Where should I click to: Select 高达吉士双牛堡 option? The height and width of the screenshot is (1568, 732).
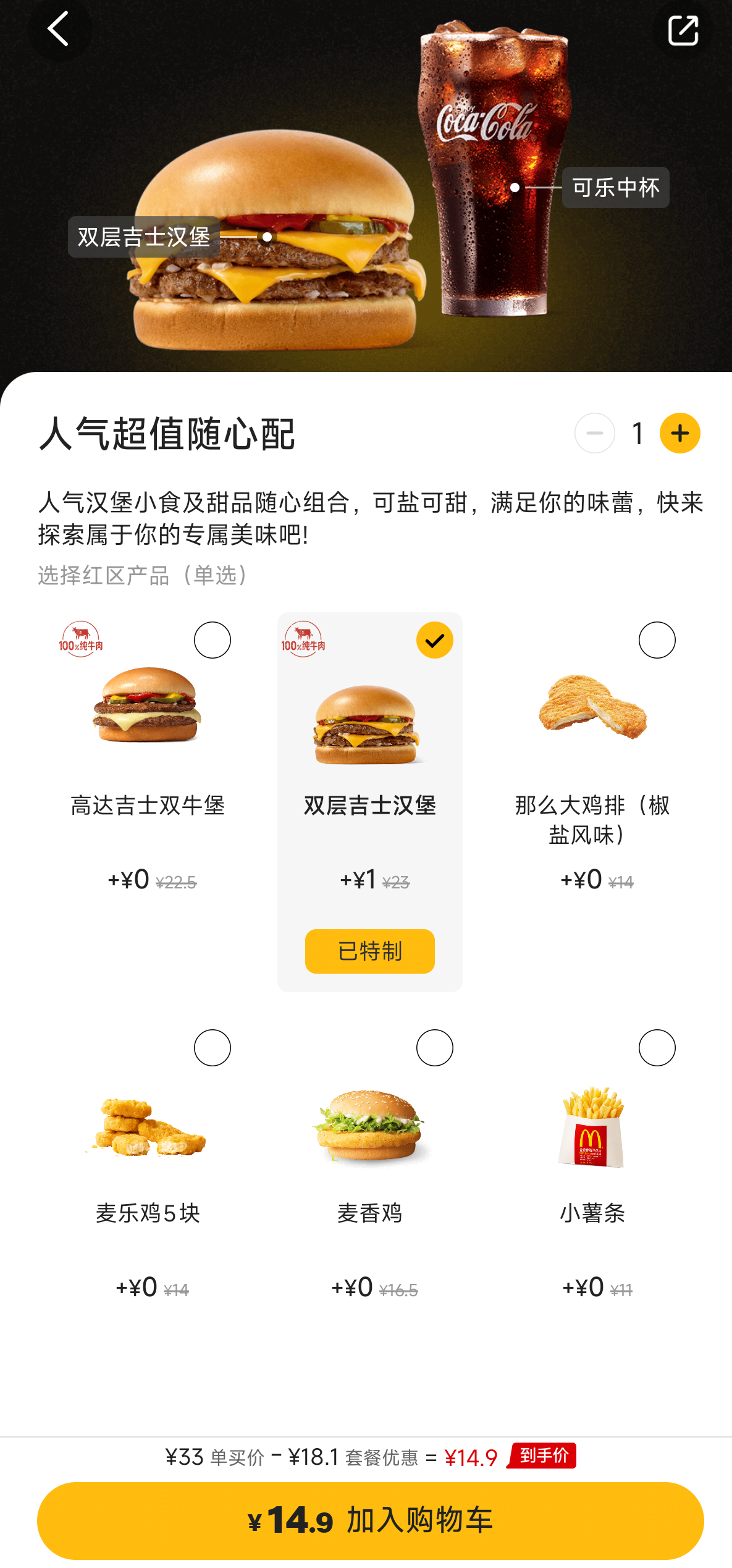click(212, 640)
